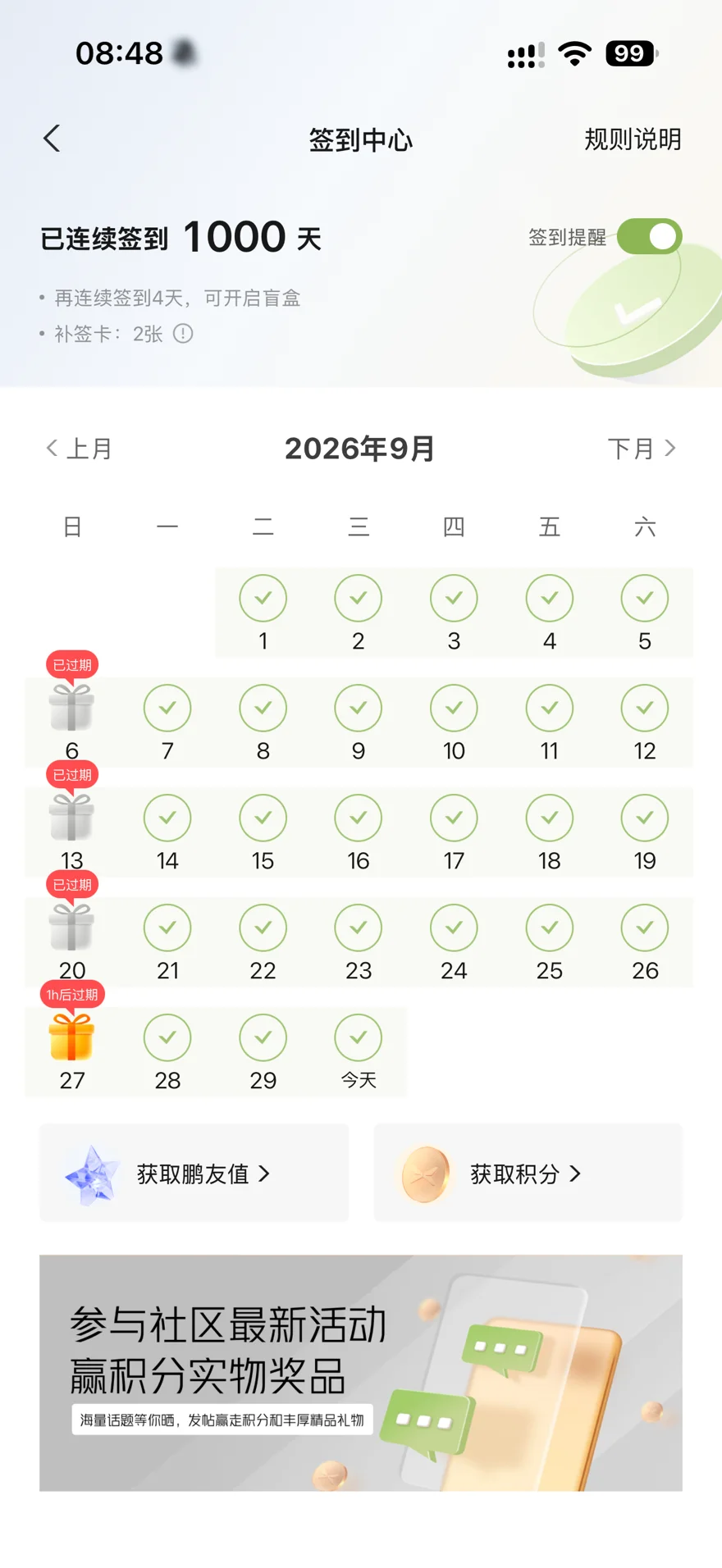Tap the expired gift on day 20

[72, 927]
